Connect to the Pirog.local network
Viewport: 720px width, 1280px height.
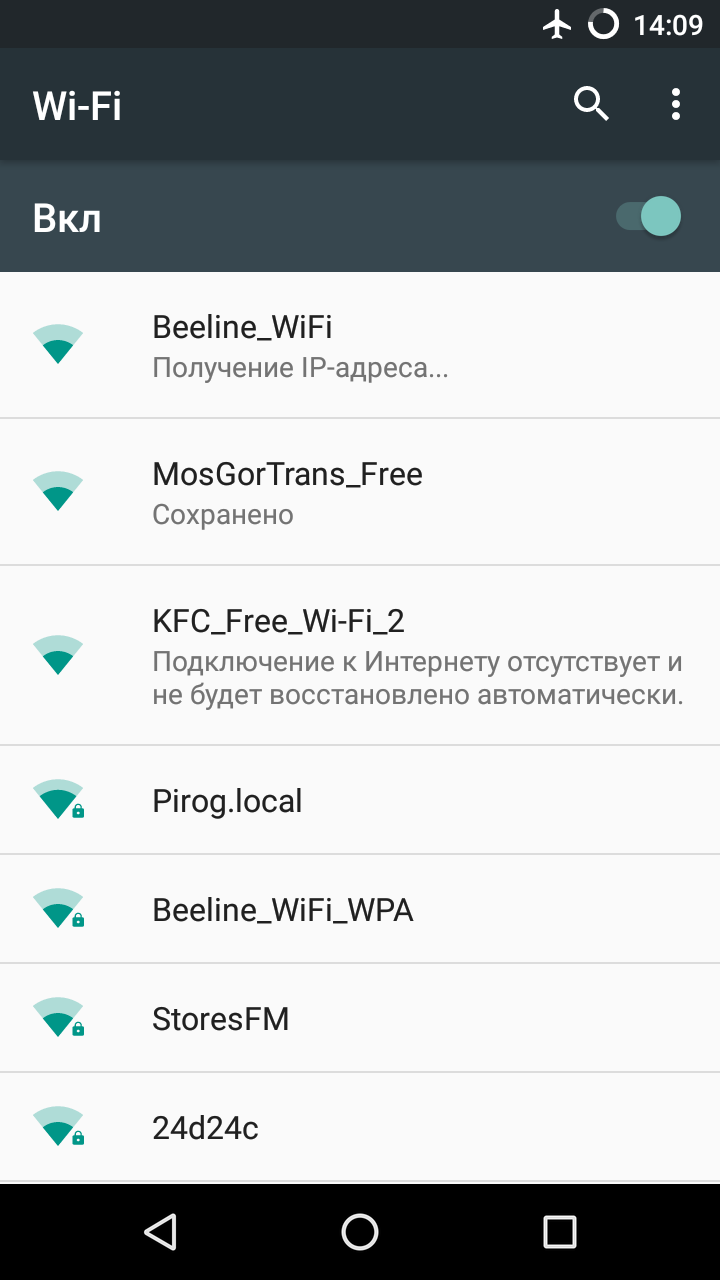click(360, 800)
